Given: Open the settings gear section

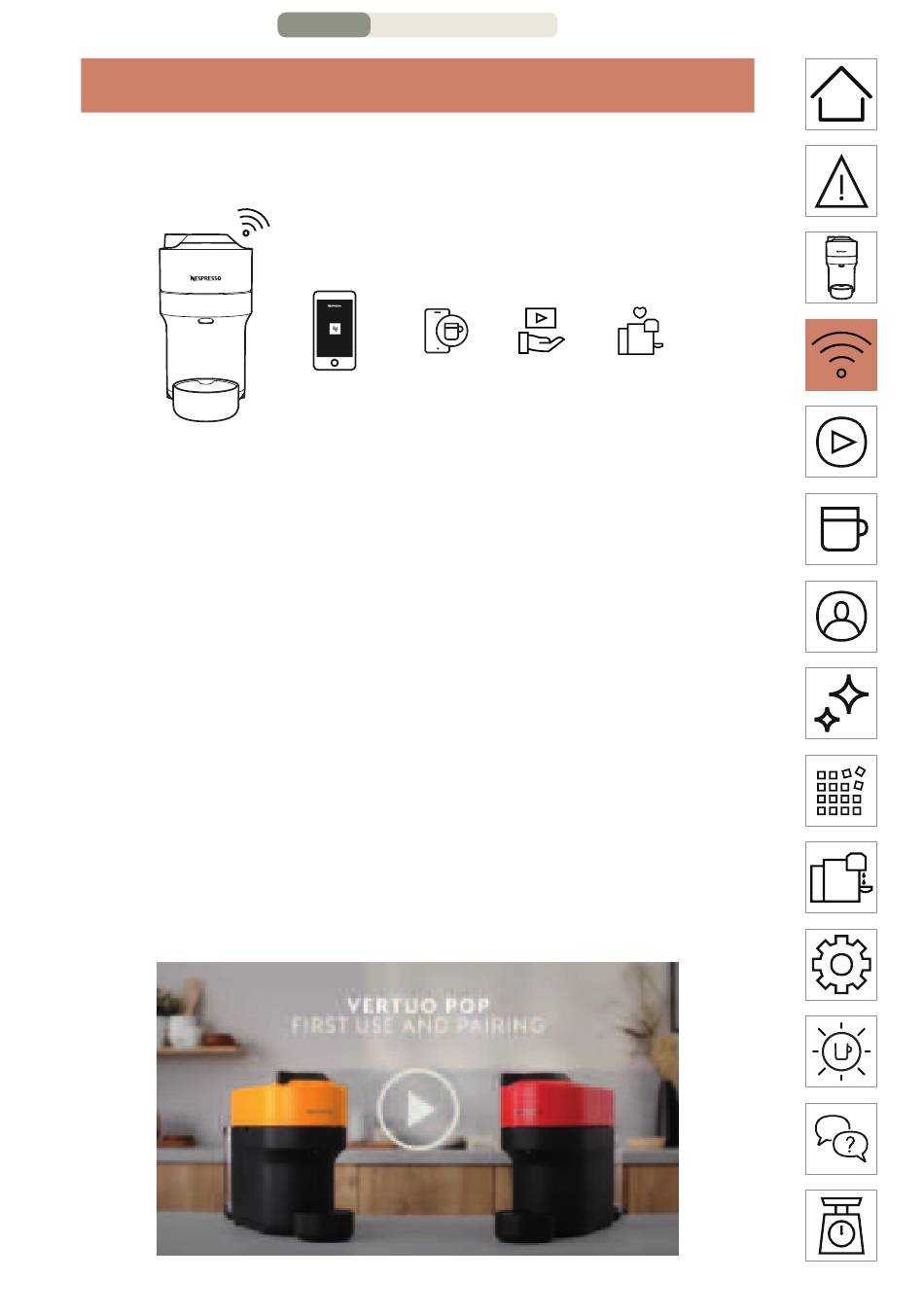Looking at the screenshot, I should (841, 965).
